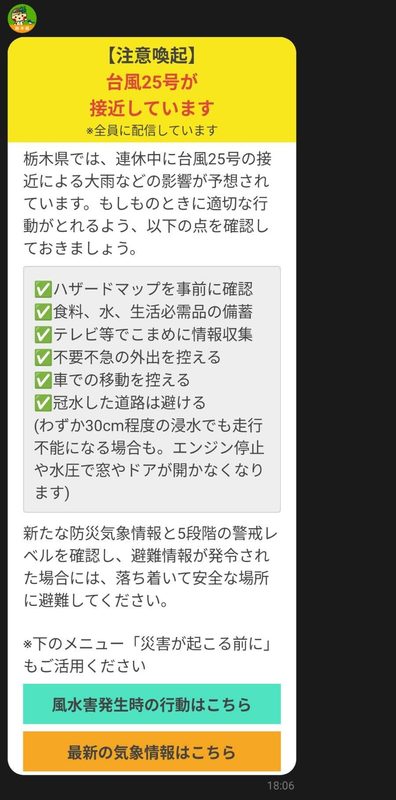Tap the 風水害発生時の行動はこちら button
The width and height of the screenshot is (396, 800).
[152, 704]
